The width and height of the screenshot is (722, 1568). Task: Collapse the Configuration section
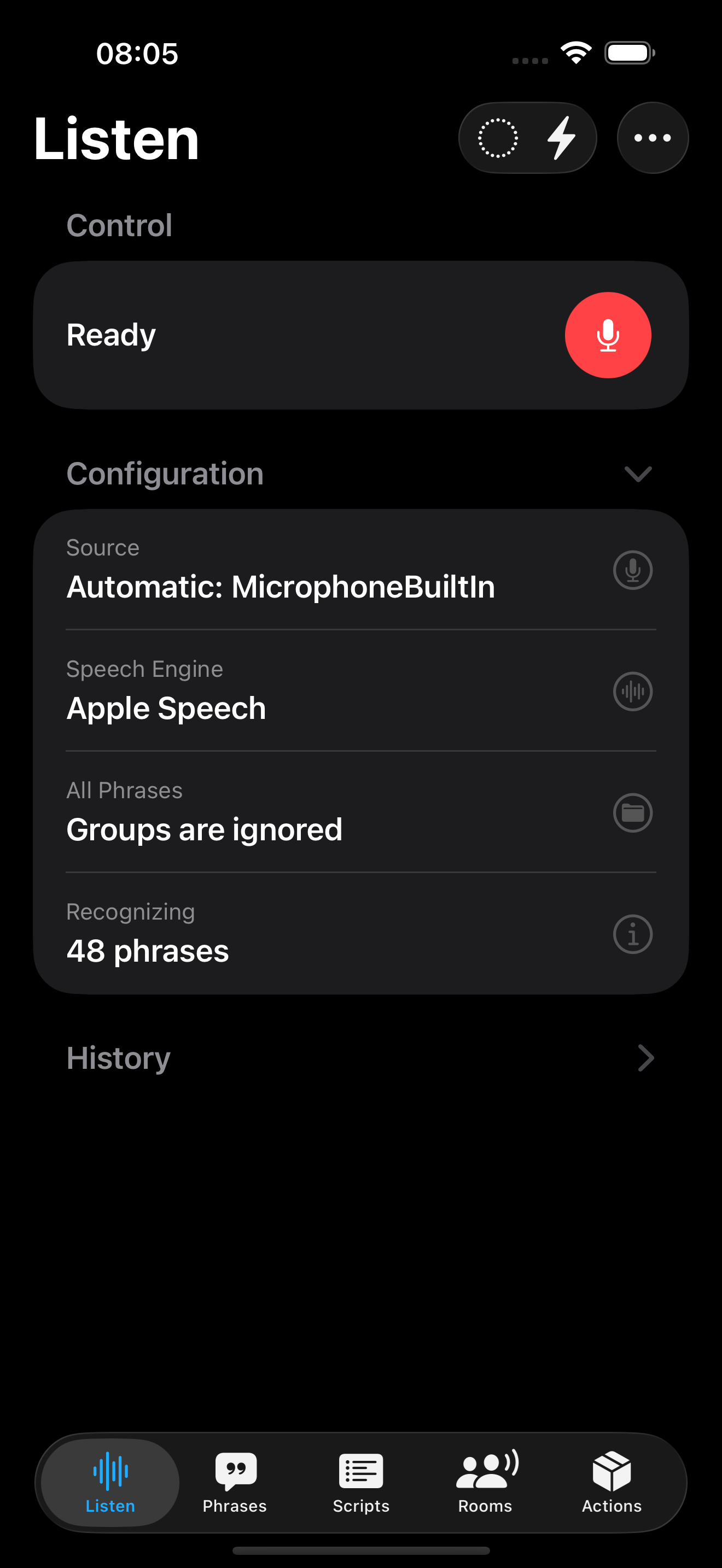[638, 473]
